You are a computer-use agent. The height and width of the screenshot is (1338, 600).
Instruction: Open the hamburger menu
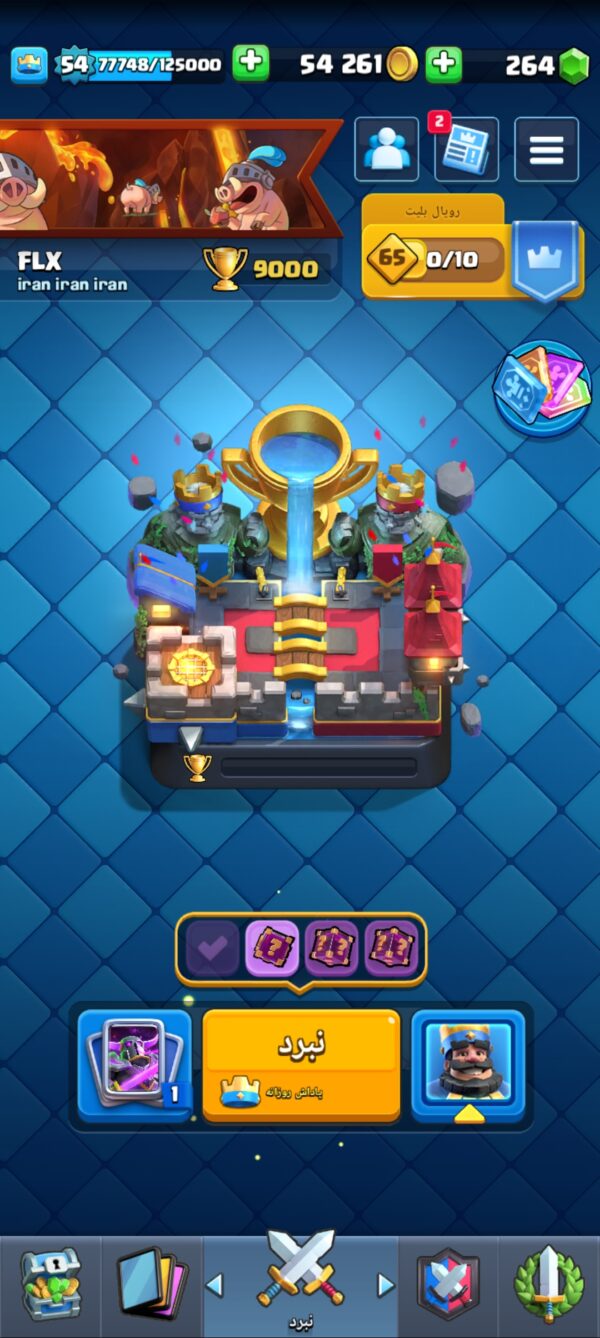546,150
